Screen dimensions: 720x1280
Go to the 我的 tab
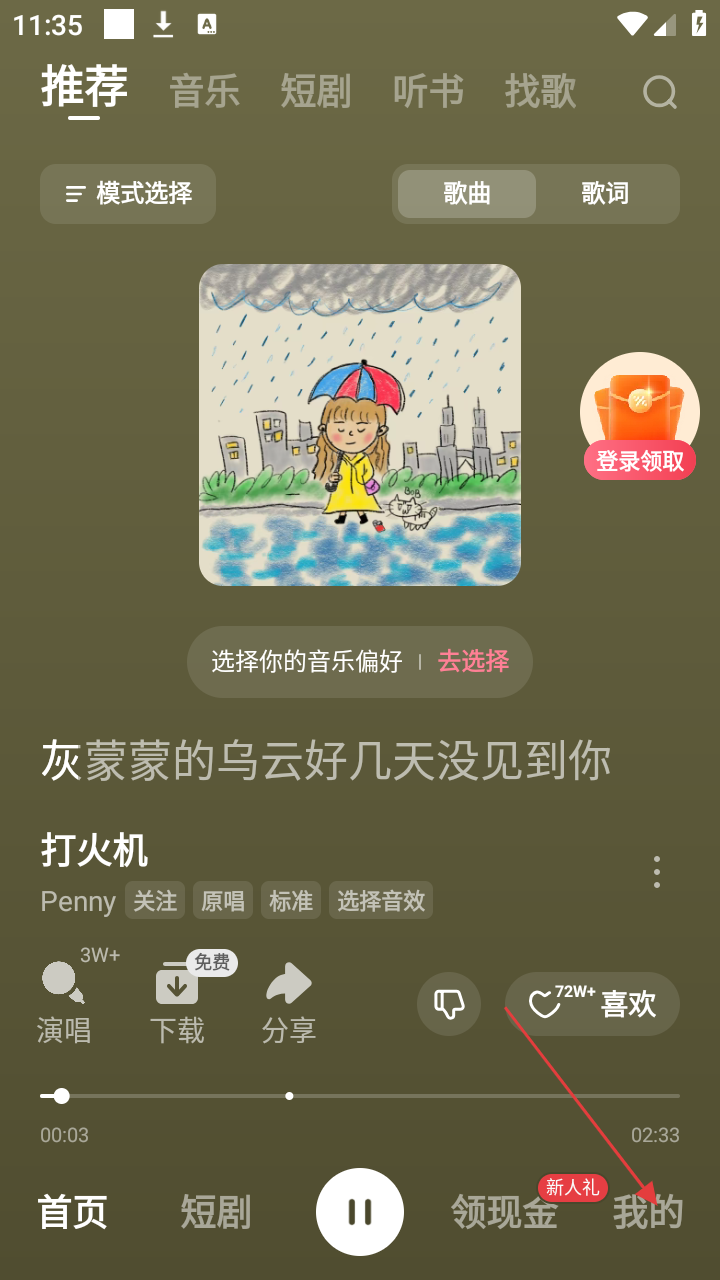click(647, 1213)
